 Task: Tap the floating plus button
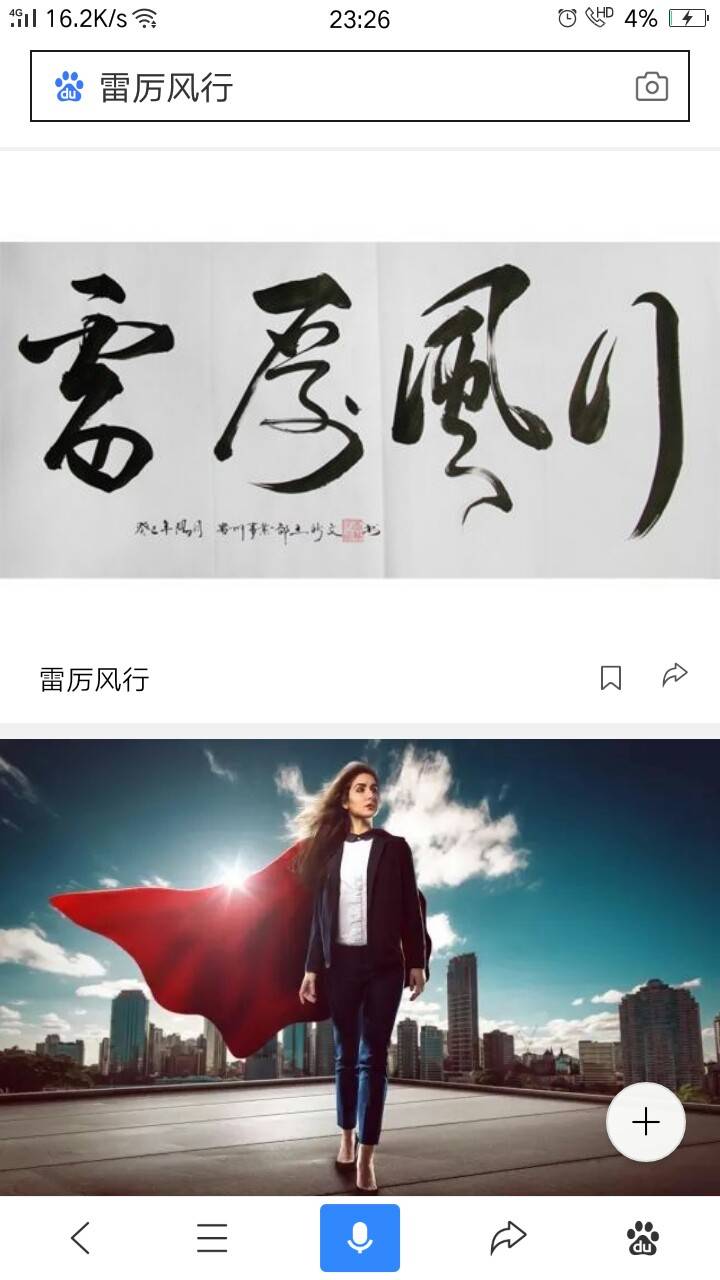pos(646,1122)
